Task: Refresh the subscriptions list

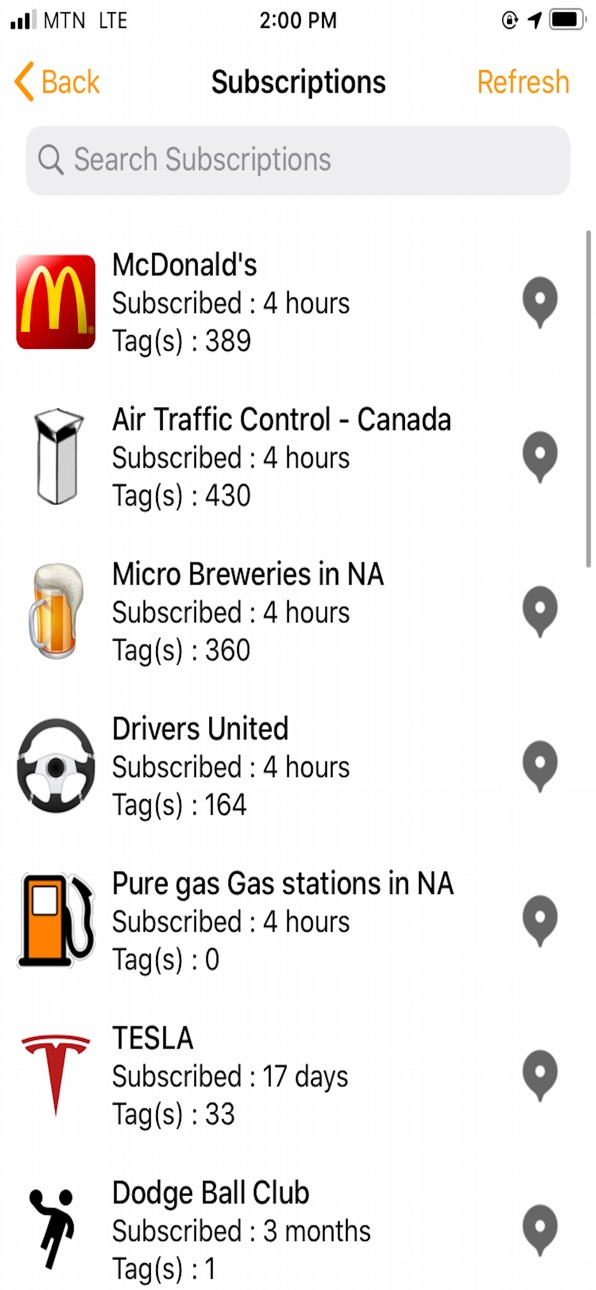Action: click(x=523, y=82)
